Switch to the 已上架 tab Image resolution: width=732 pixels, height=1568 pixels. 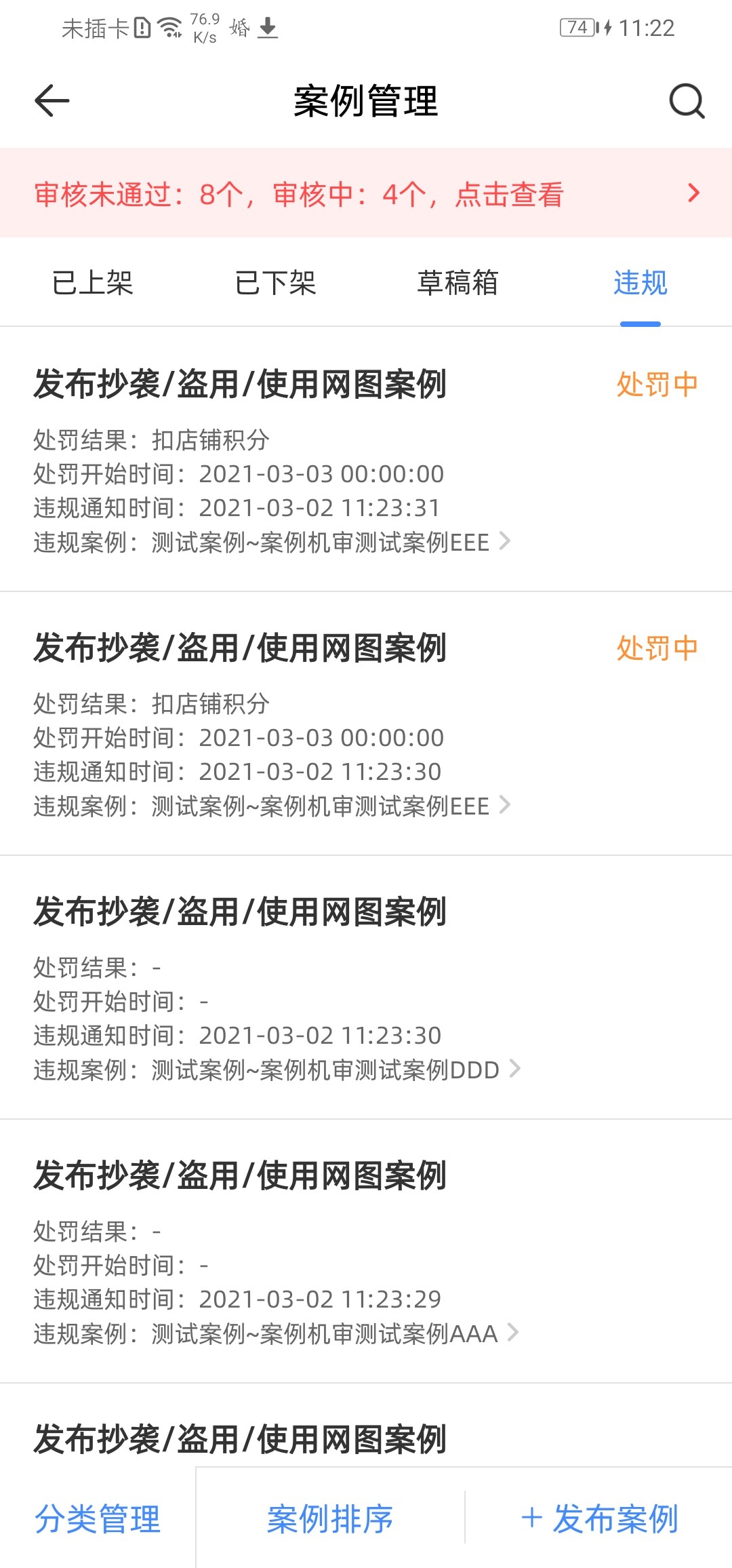92,283
